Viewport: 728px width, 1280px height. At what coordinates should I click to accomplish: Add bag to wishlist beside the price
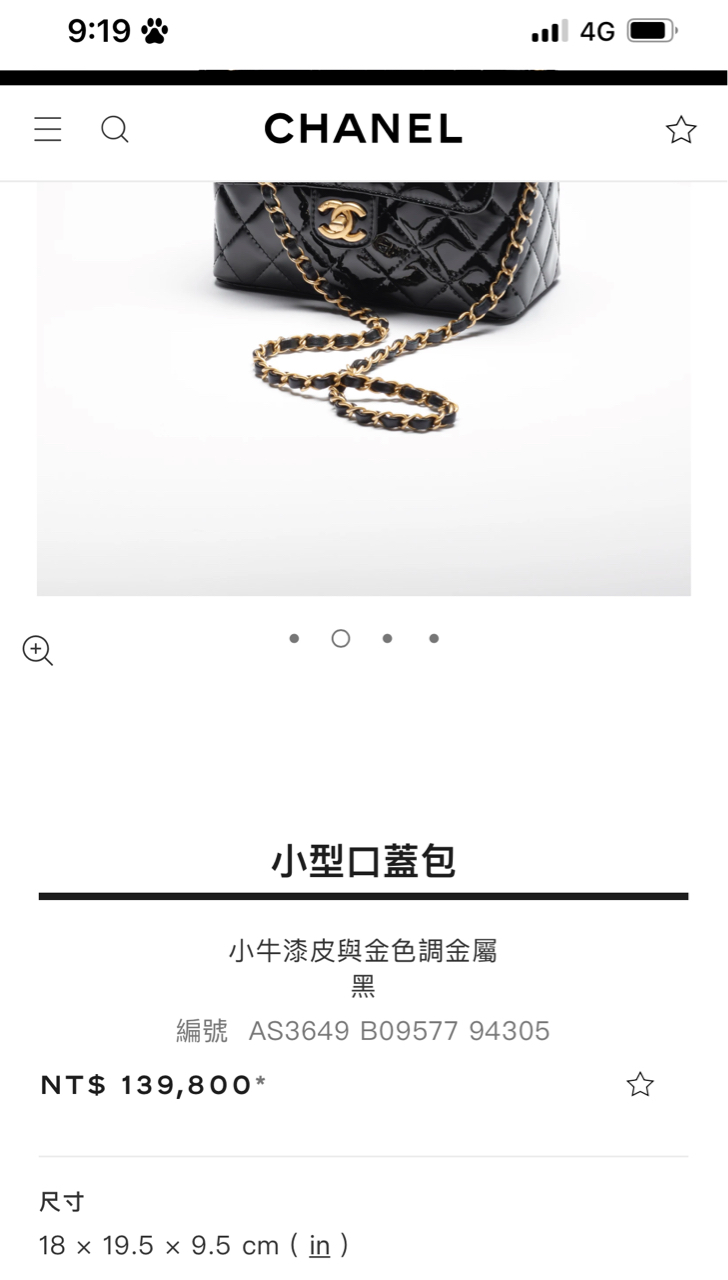point(640,1084)
